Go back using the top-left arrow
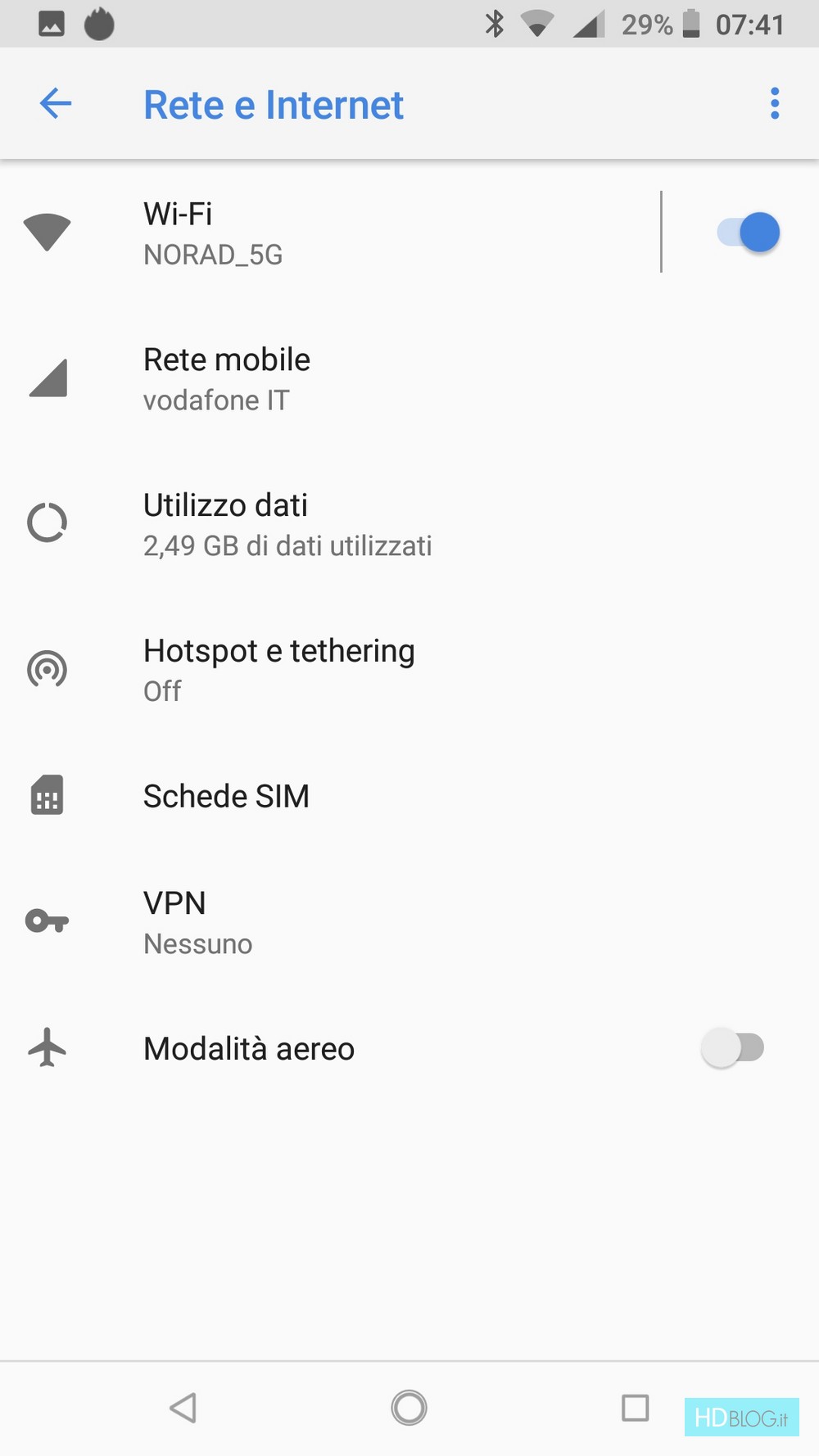Image resolution: width=819 pixels, height=1456 pixels. 56,104
